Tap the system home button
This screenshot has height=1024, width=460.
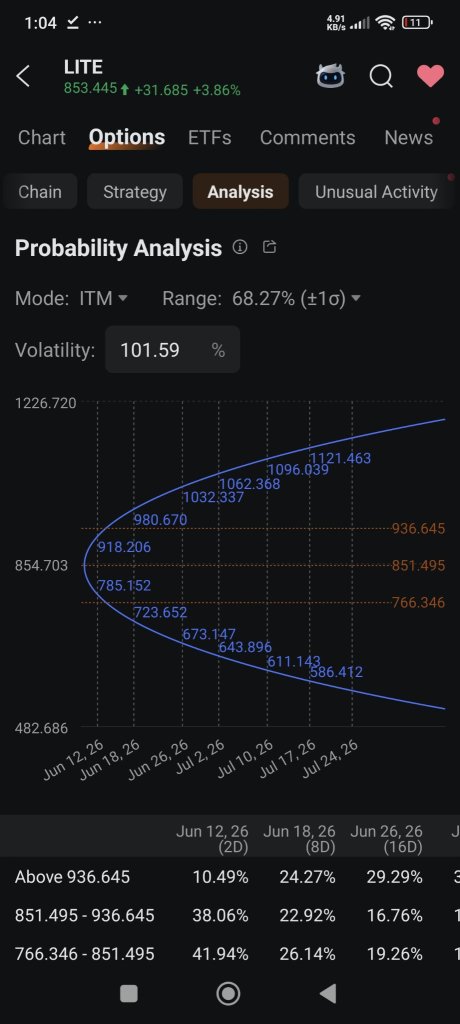click(x=228, y=994)
